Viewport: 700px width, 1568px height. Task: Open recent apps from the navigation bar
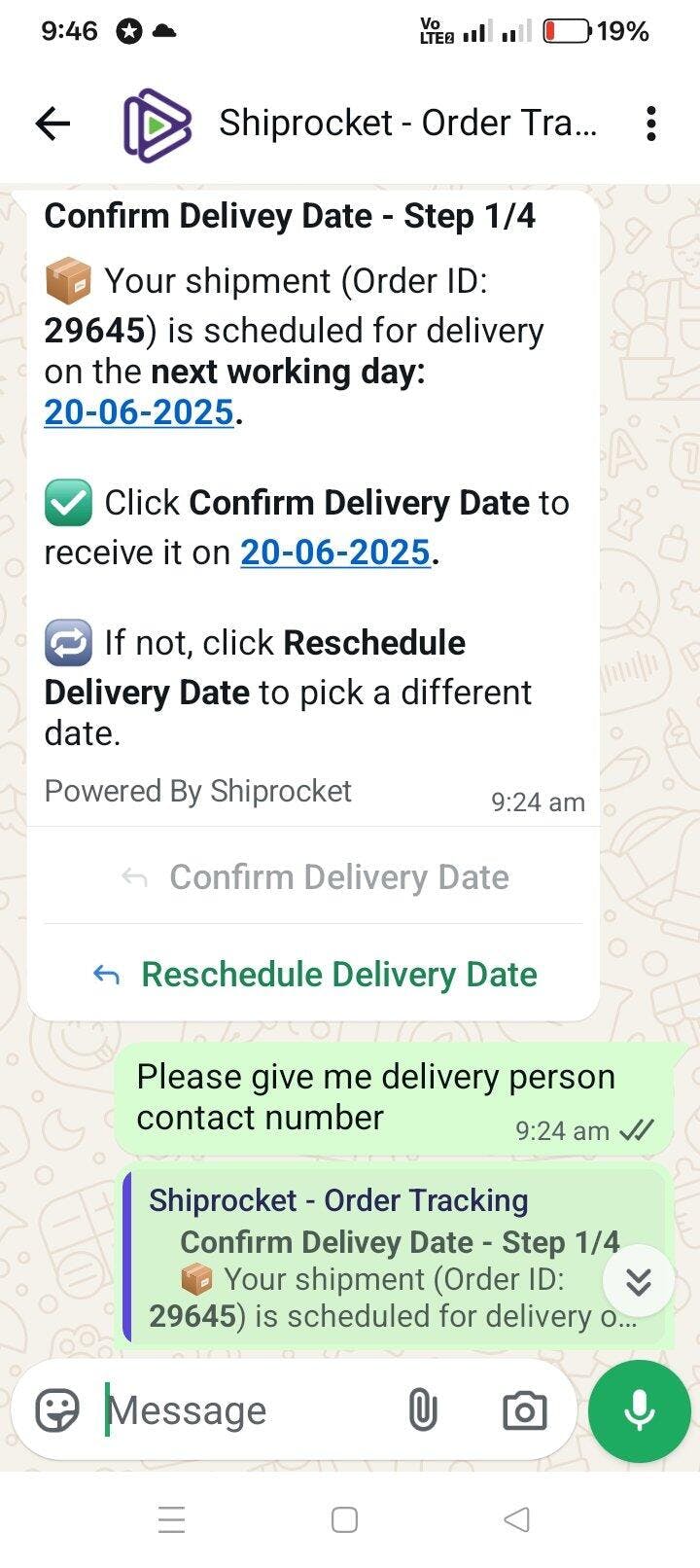(x=172, y=1519)
